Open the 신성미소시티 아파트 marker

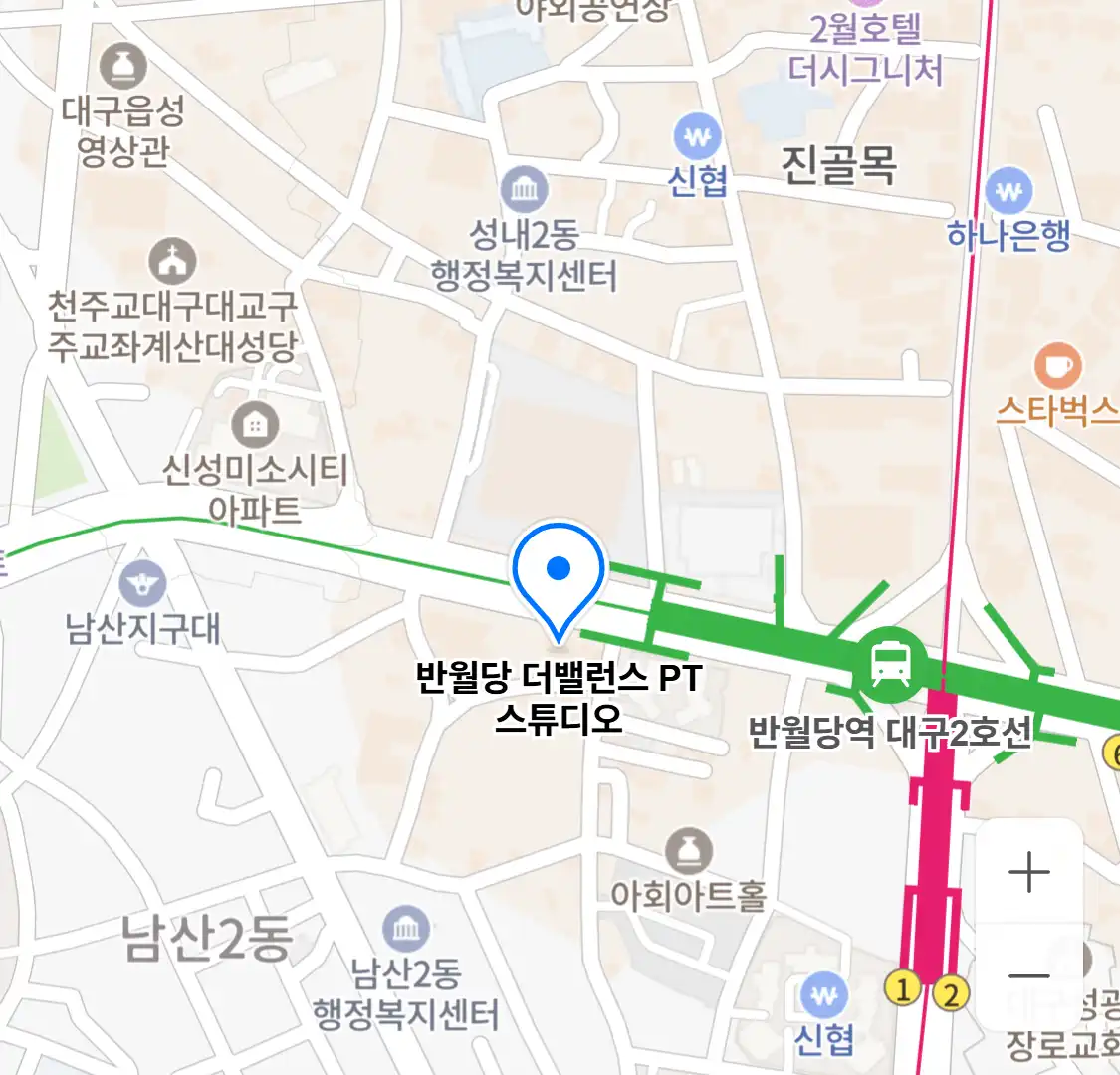click(x=255, y=426)
